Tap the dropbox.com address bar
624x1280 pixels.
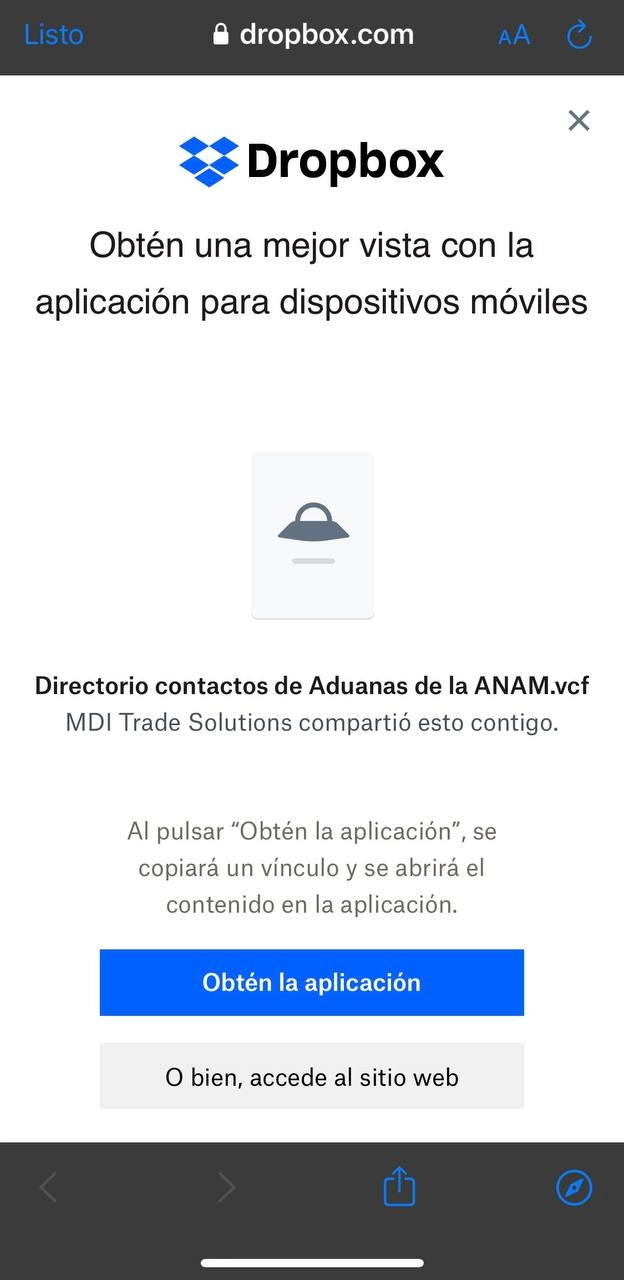[313, 35]
